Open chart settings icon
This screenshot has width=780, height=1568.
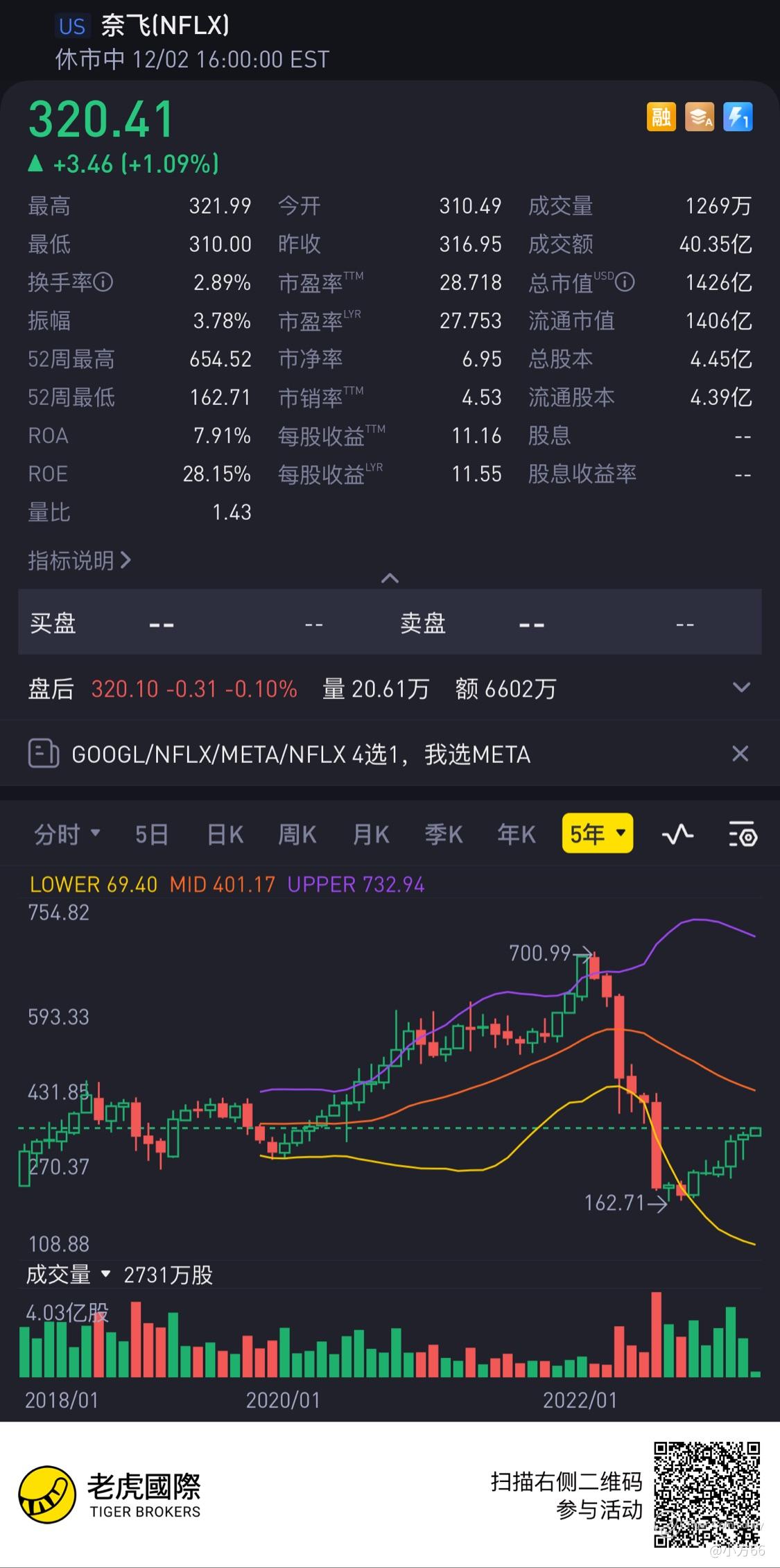pos(743,834)
